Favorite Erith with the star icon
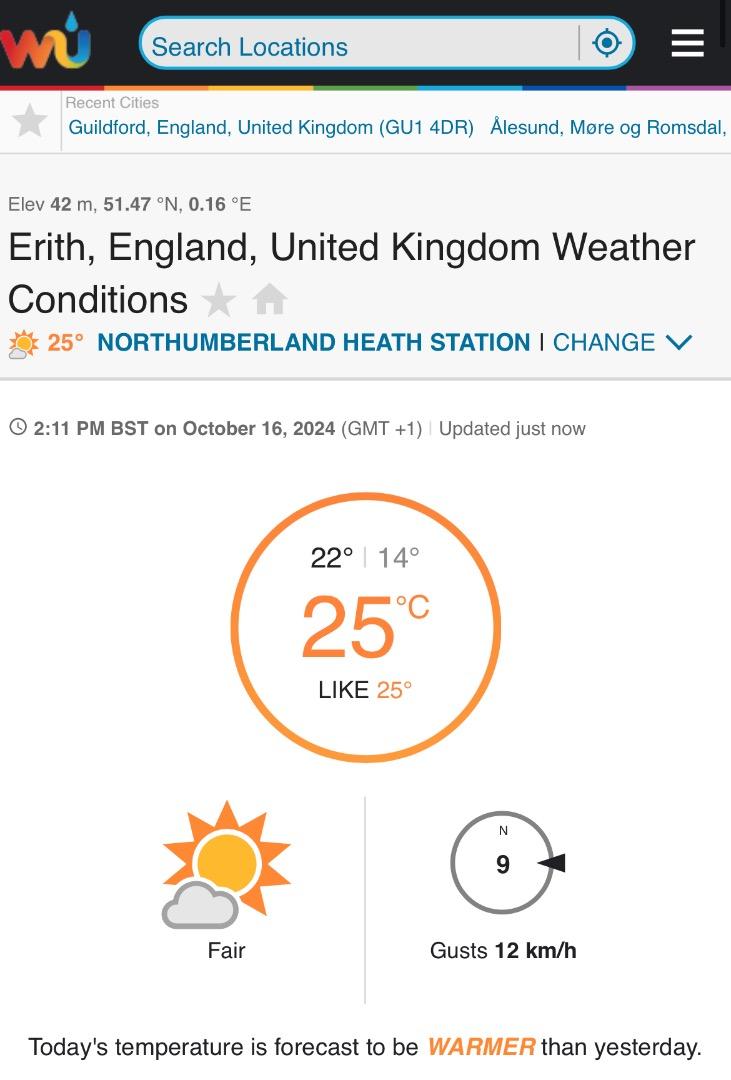 coord(218,300)
